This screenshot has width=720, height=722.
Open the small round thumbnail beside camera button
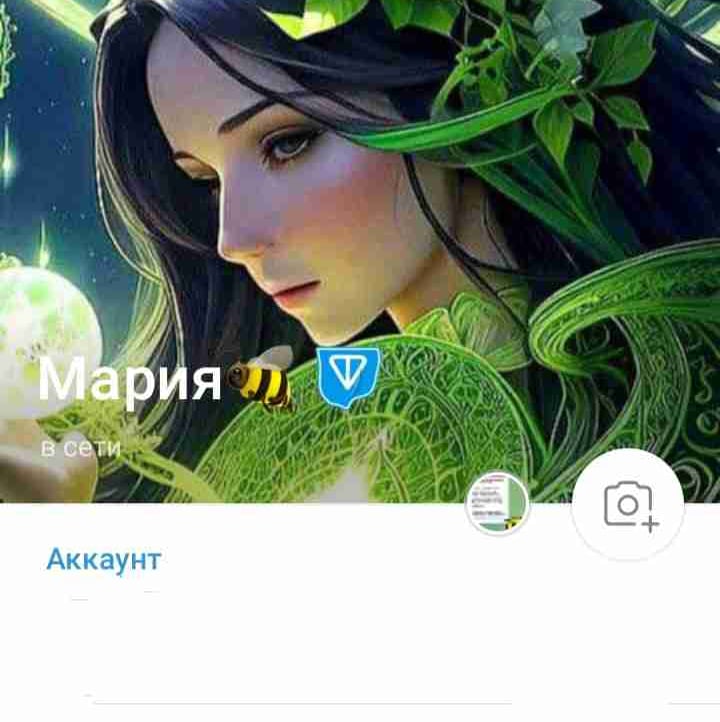(x=498, y=503)
